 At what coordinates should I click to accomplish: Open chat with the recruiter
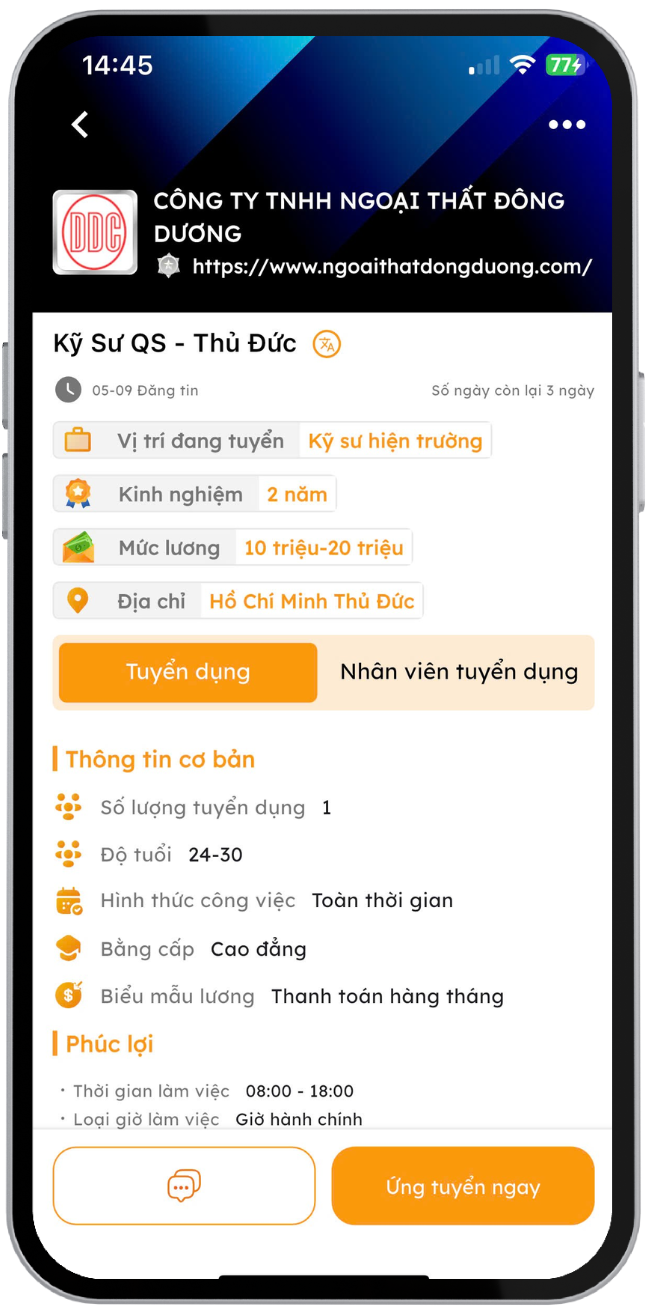[184, 1186]
